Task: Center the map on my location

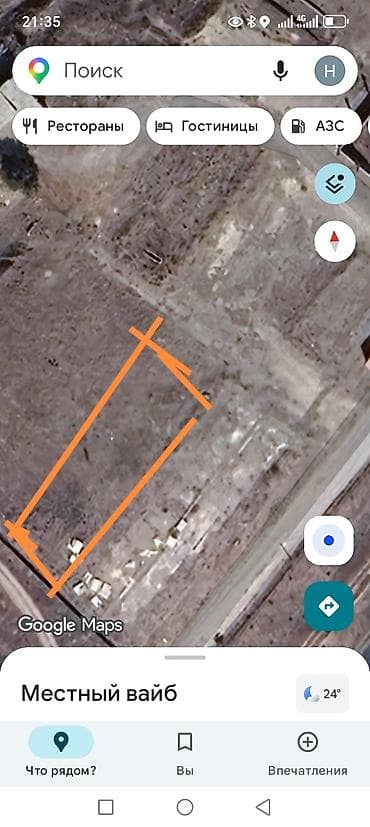Action: 329,541
